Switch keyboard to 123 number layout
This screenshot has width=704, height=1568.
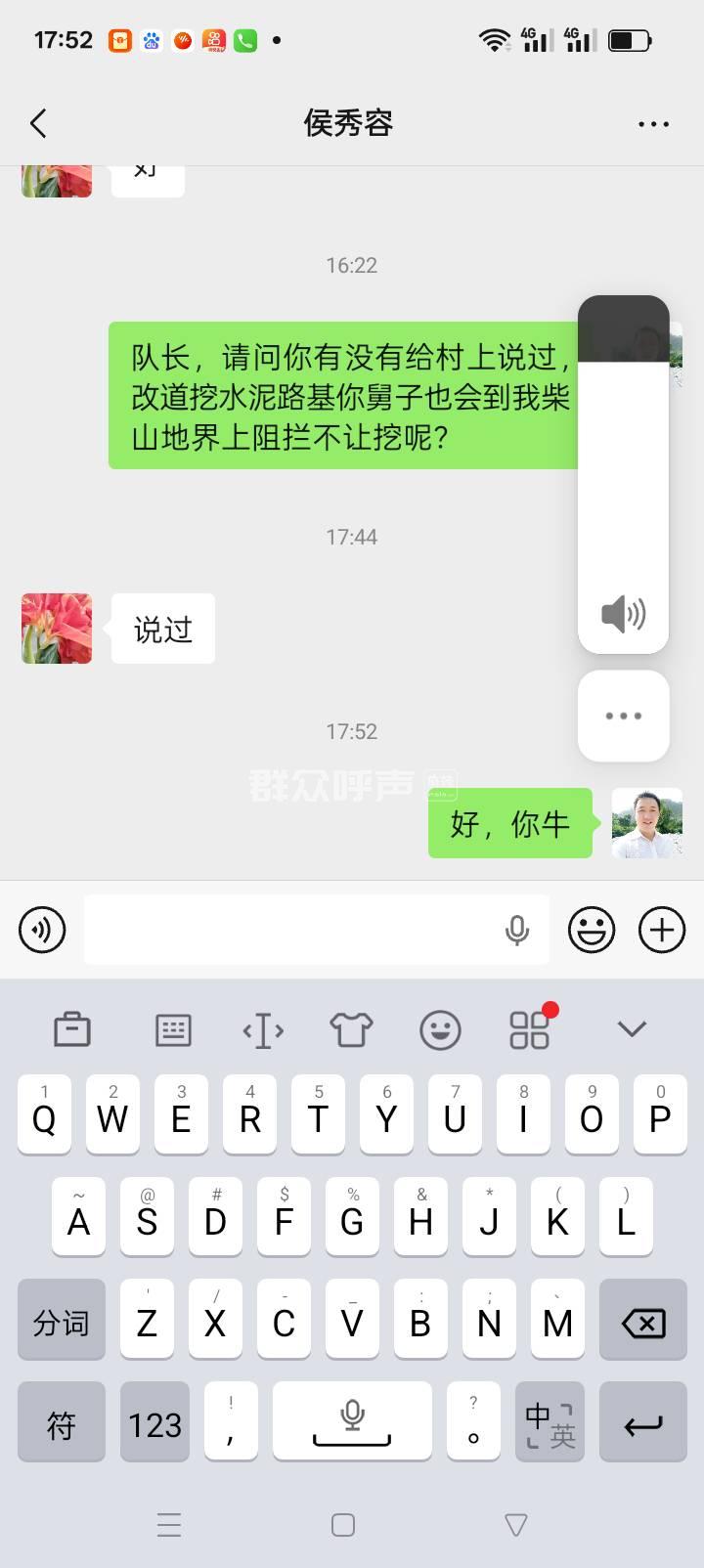point(154,1424)
